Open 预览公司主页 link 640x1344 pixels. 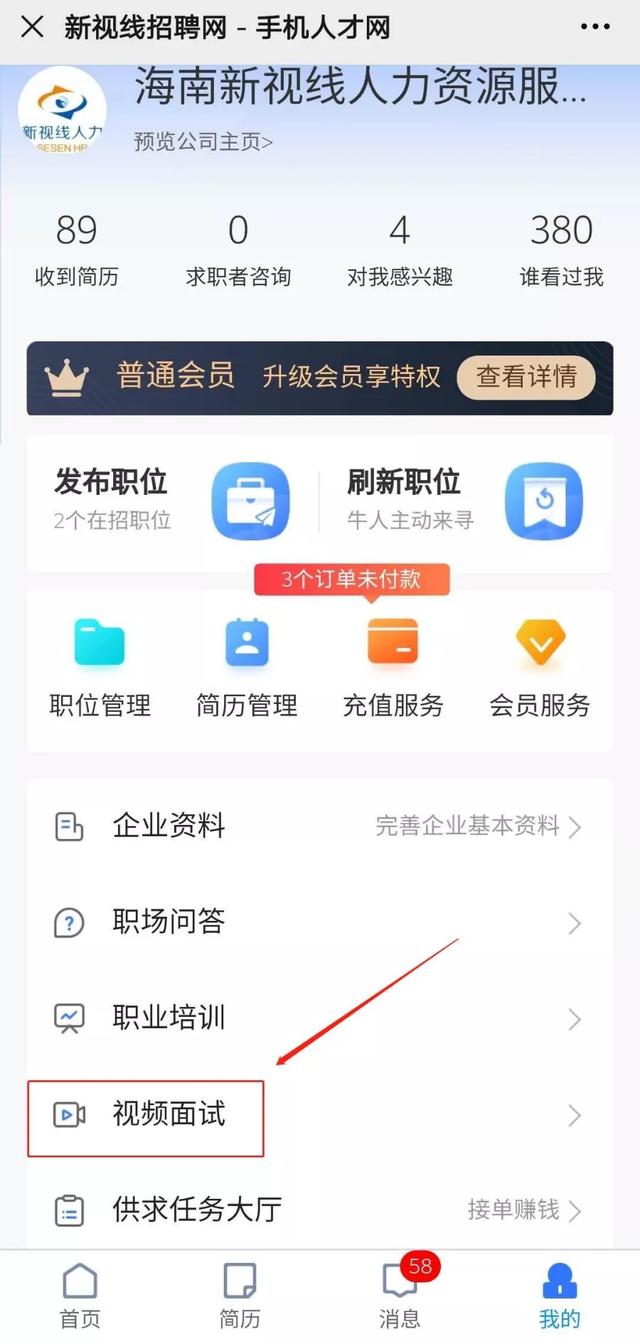(203, 141)
